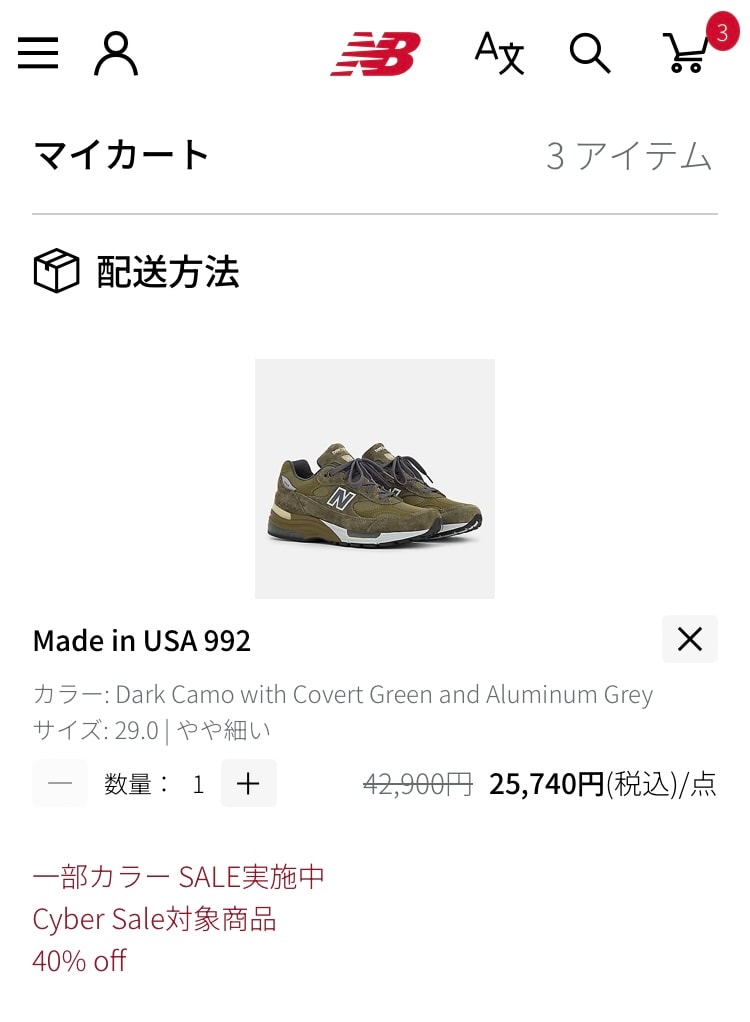Decrease quantity with the minus button
This screenshot has height=1022, width=750.
coord(59,783)
